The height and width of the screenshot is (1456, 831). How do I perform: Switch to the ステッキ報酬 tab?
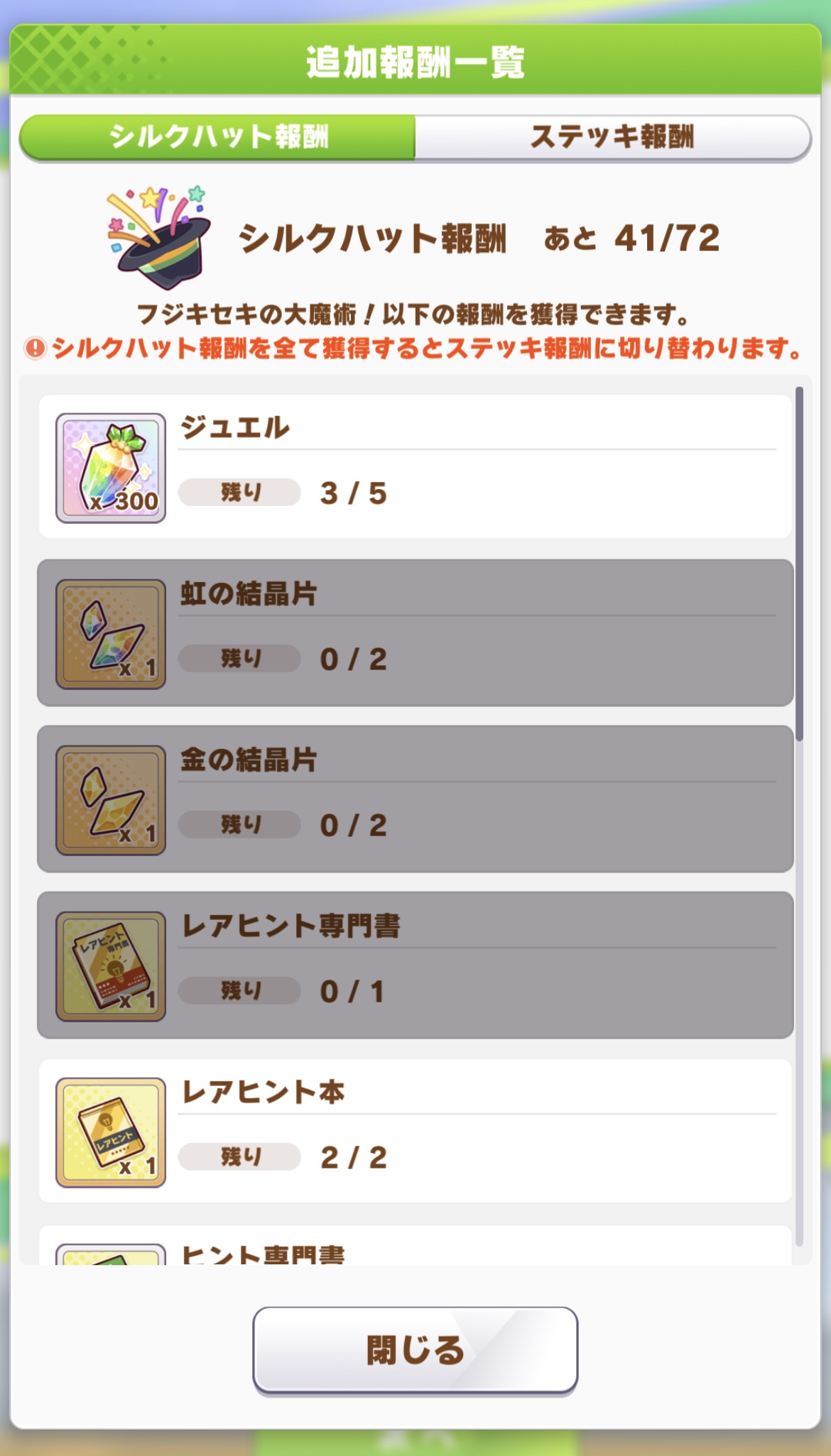[x=612, y=137]
